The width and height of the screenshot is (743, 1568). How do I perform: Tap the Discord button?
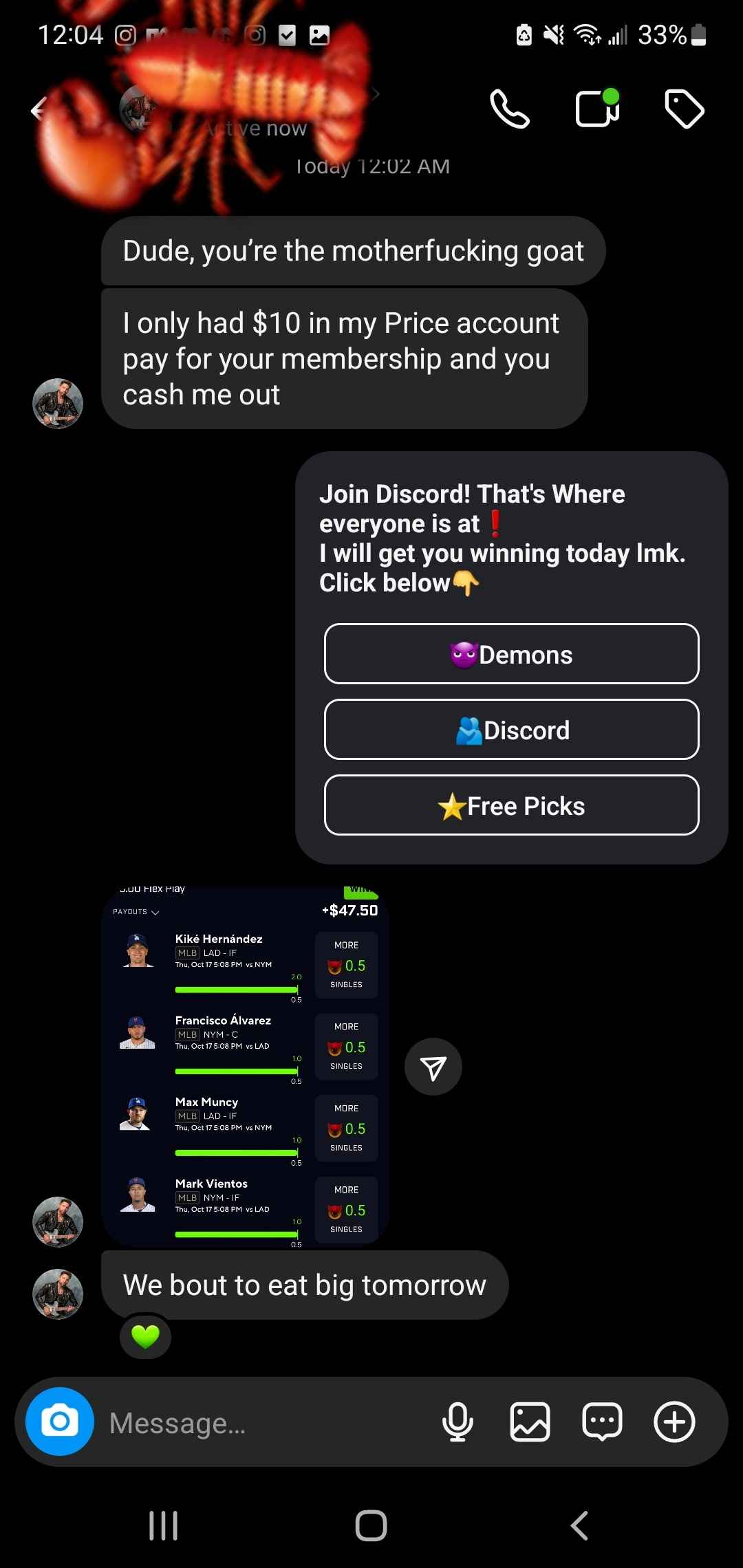511,730
